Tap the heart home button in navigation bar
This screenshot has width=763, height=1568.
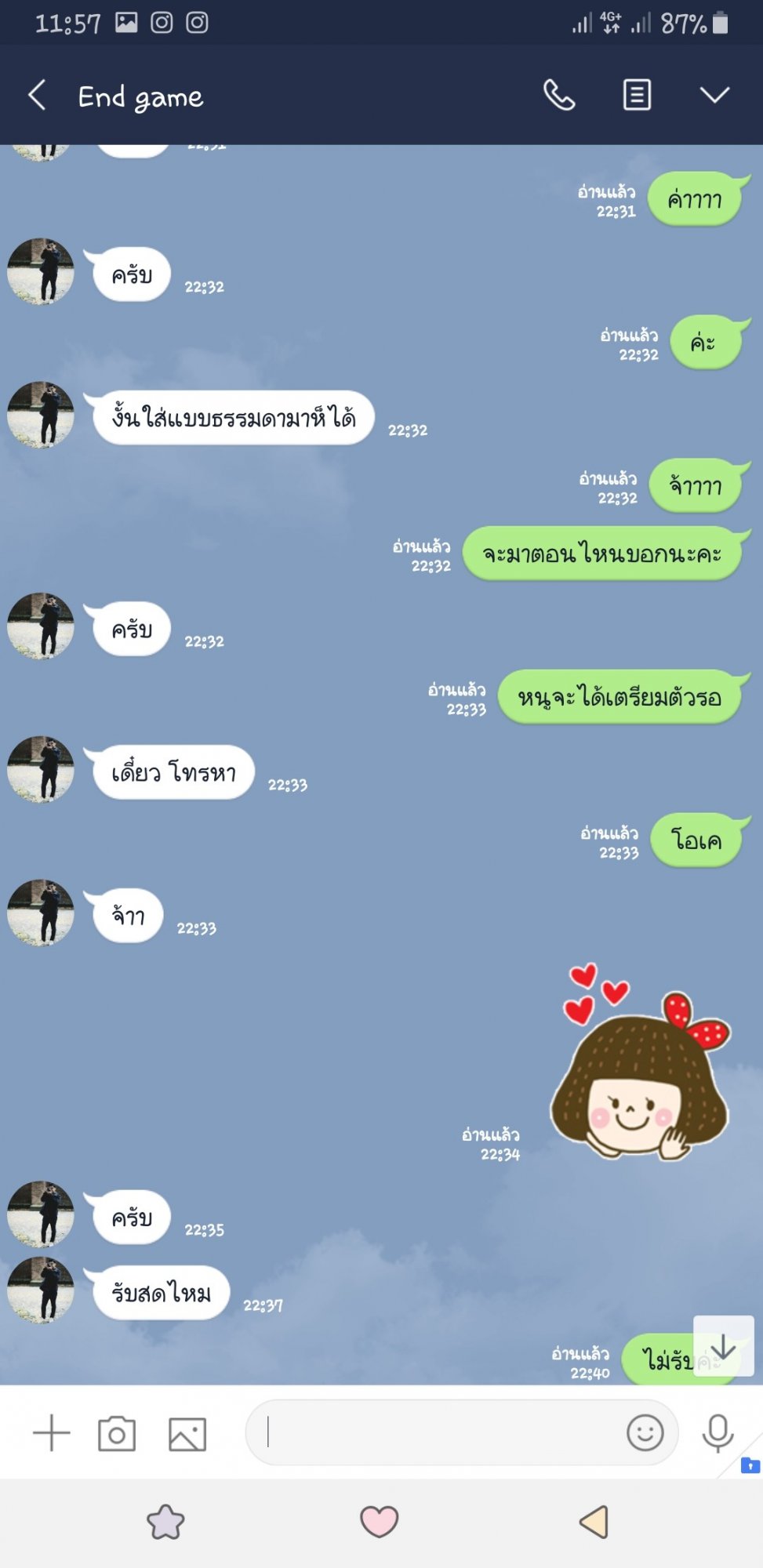point(380,1522)
